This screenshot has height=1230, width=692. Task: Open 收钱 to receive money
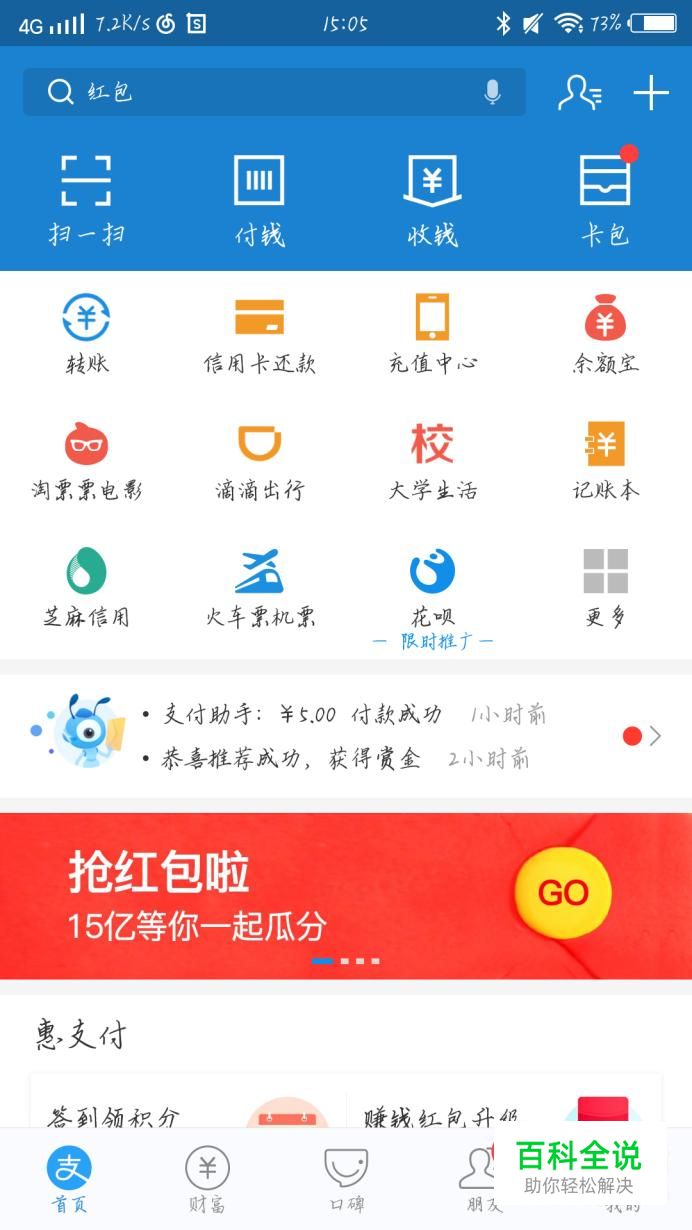click(432, 198)
